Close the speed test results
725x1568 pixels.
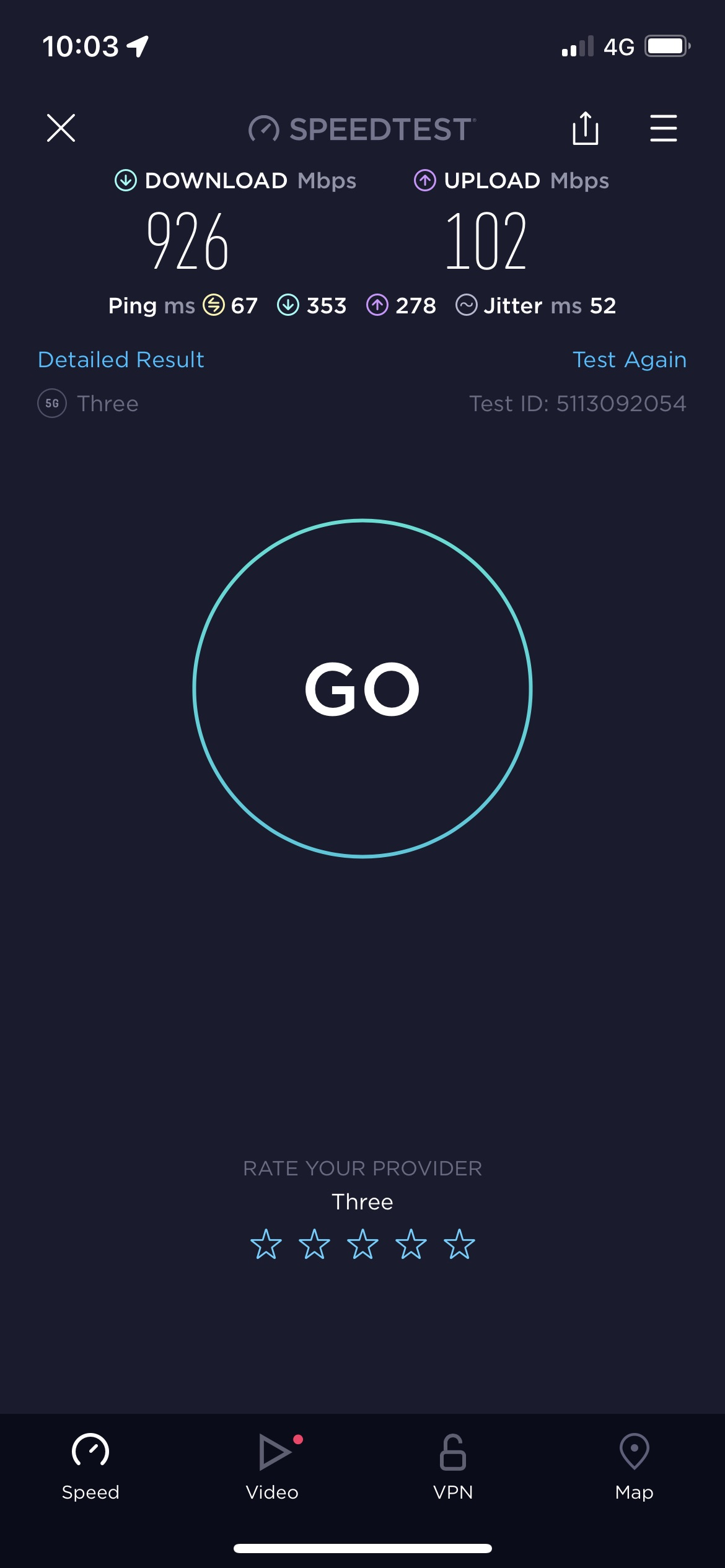coord(61,128)
